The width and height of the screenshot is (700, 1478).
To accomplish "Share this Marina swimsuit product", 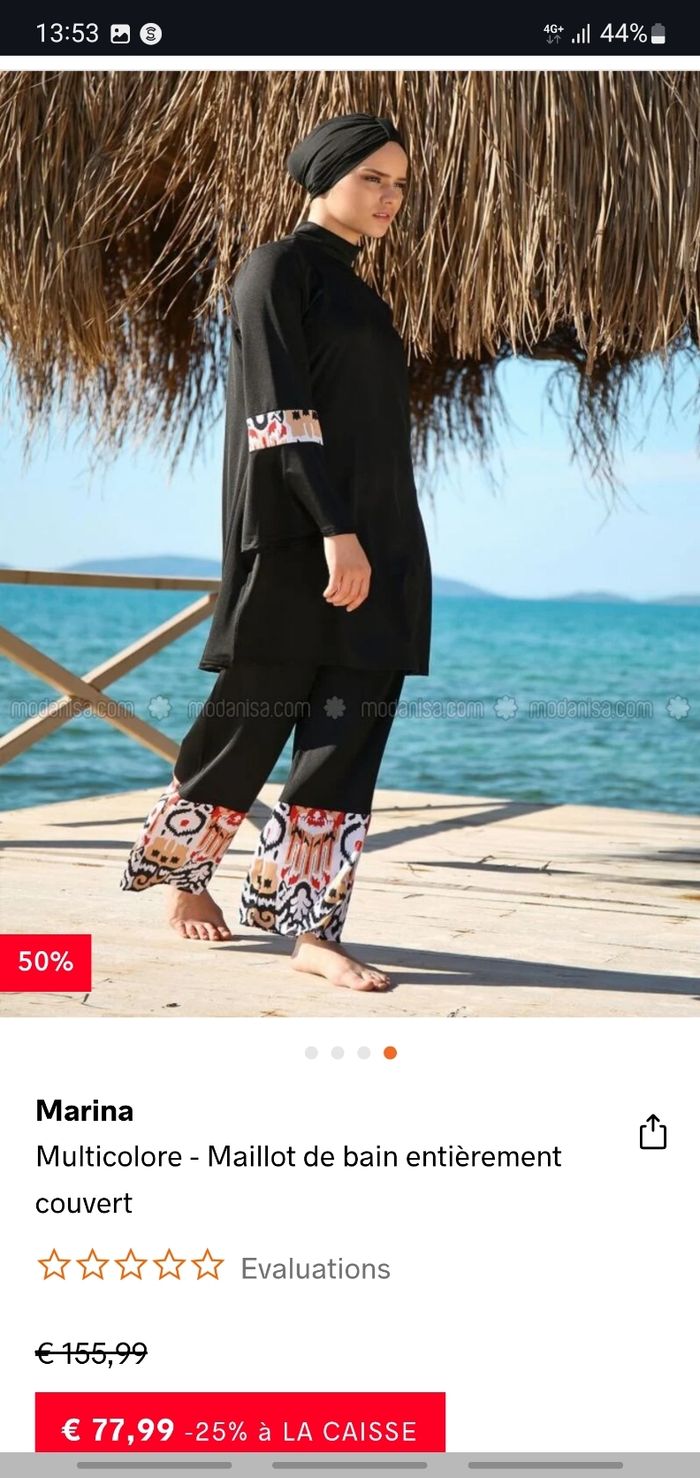I will (x=652, y=1132).
